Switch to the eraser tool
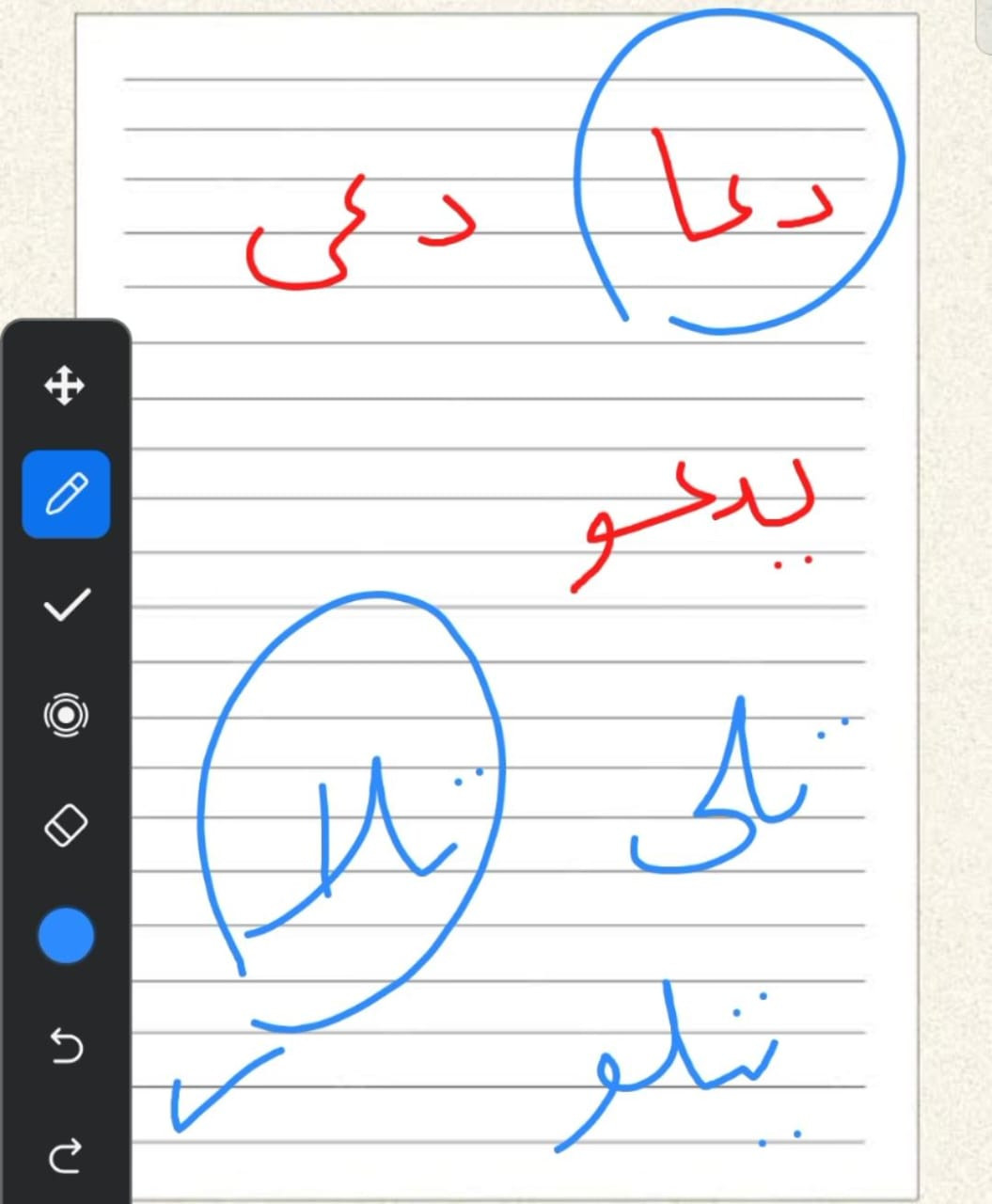The image size is (992, 1204). click(x=66, y=826)
